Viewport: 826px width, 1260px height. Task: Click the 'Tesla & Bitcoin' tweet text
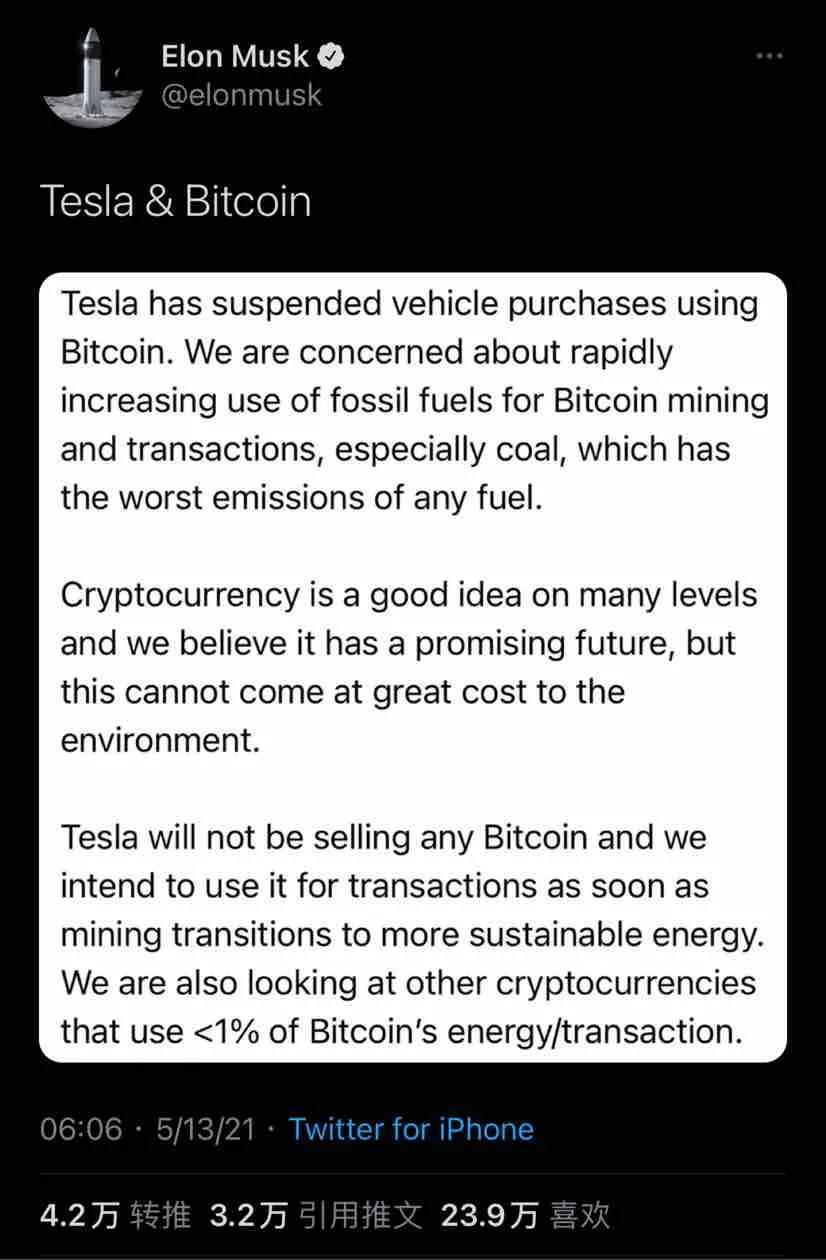(x=177, y=201)
